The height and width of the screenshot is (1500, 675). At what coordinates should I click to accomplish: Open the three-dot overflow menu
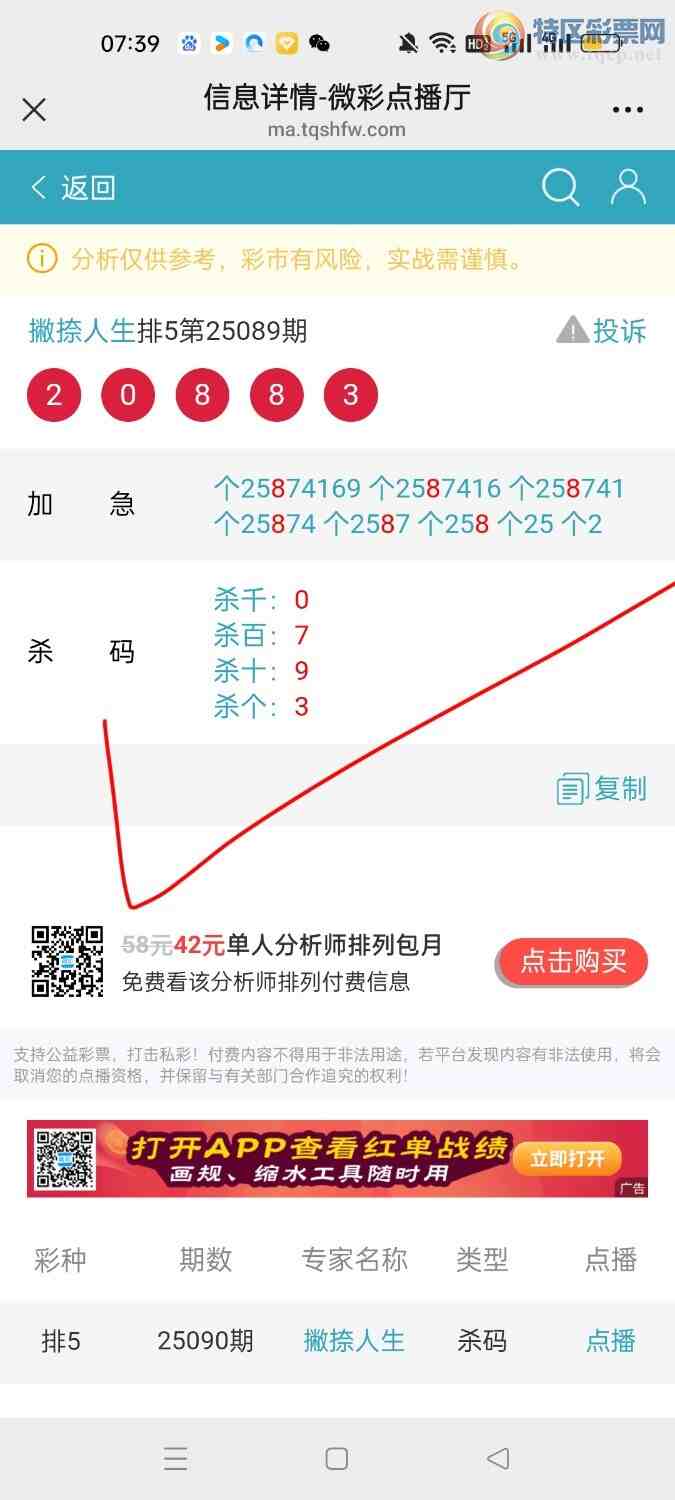(x=627, y=110)
